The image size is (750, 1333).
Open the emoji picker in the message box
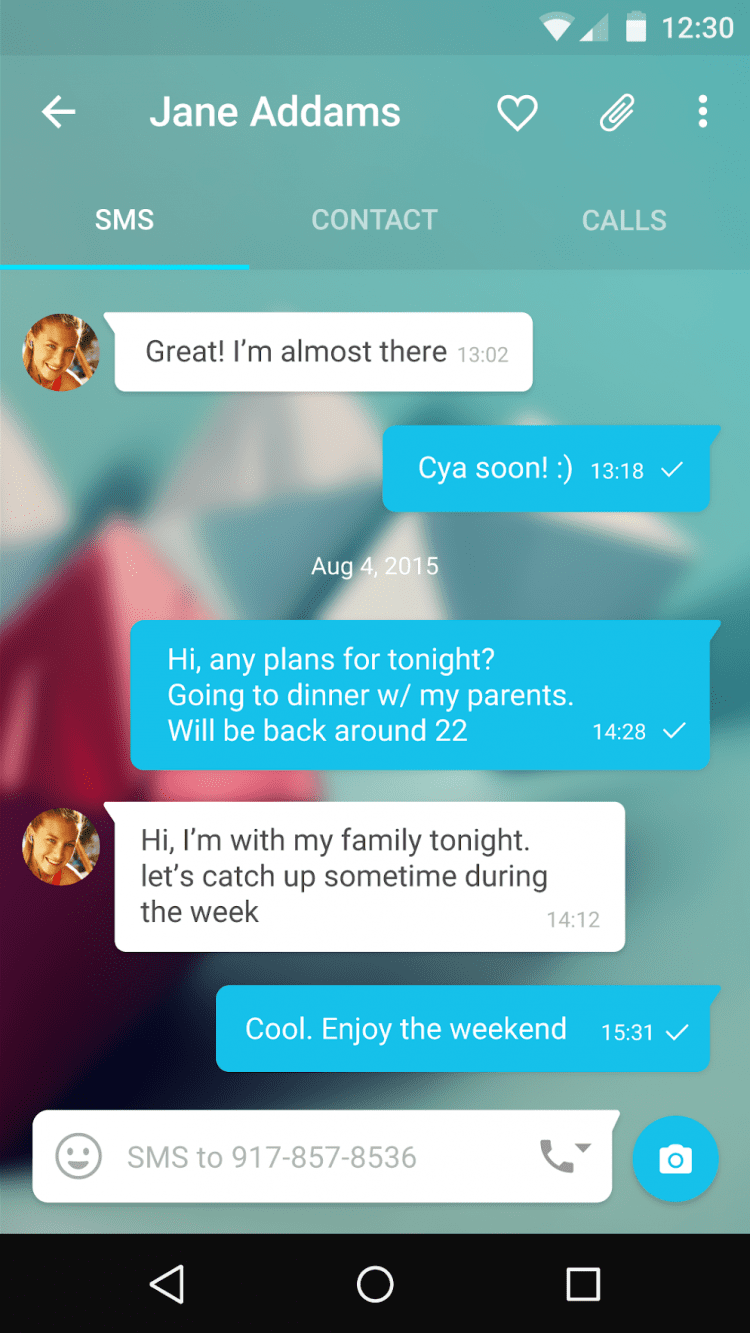79,1157
